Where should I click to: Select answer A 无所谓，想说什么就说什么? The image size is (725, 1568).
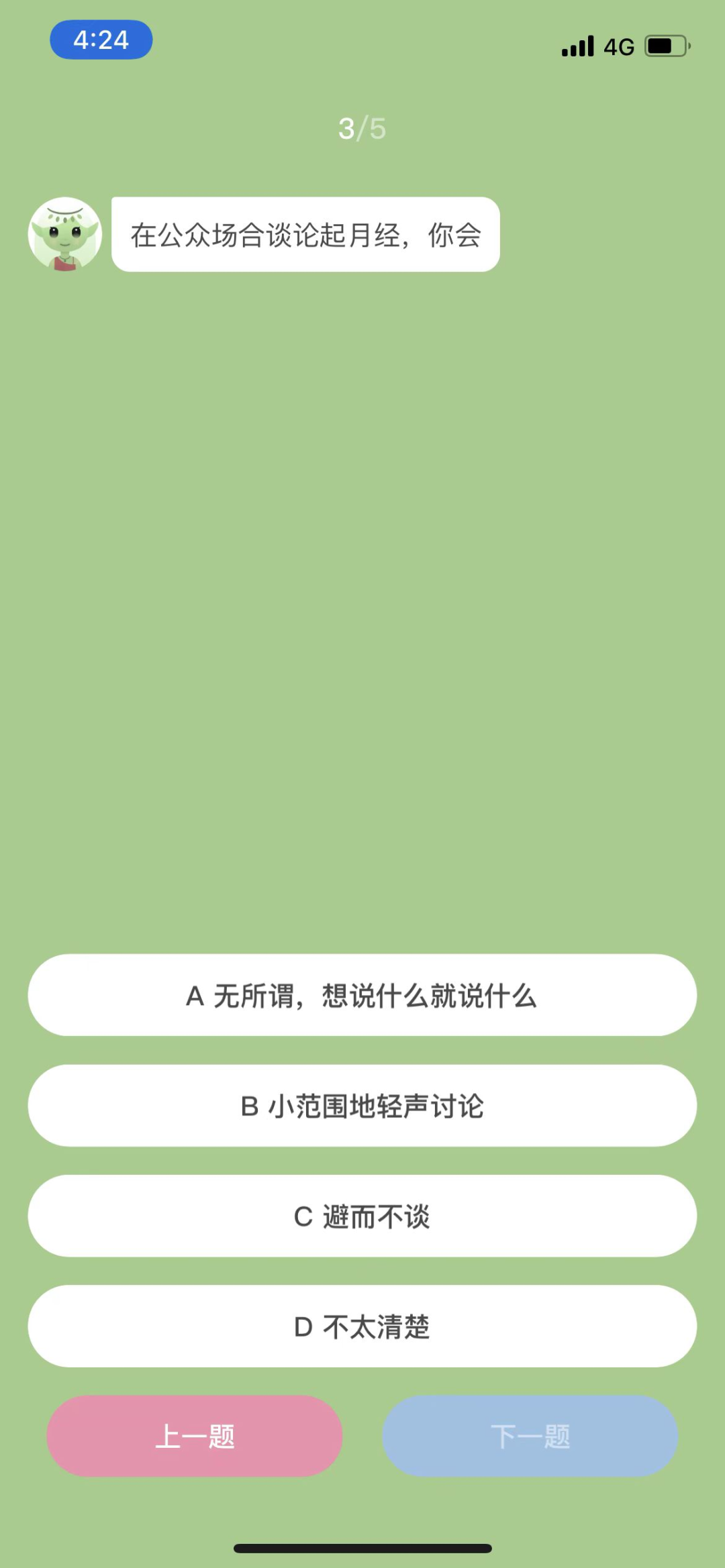click(x=362, y=995)
